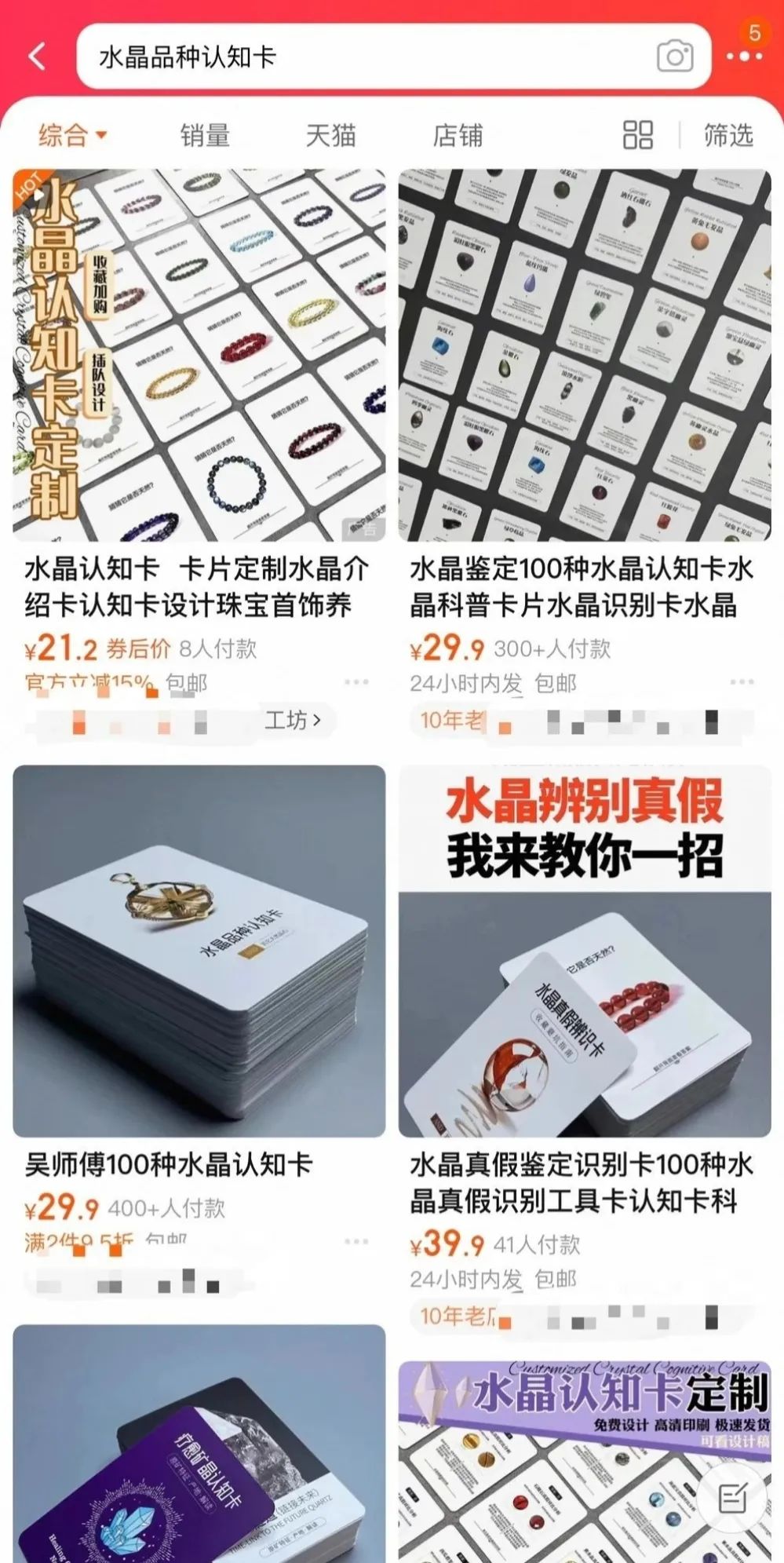The height and width of the screenshot is (1563, 784).
Task: Sort results by 销量
Action: coord(205,135)
